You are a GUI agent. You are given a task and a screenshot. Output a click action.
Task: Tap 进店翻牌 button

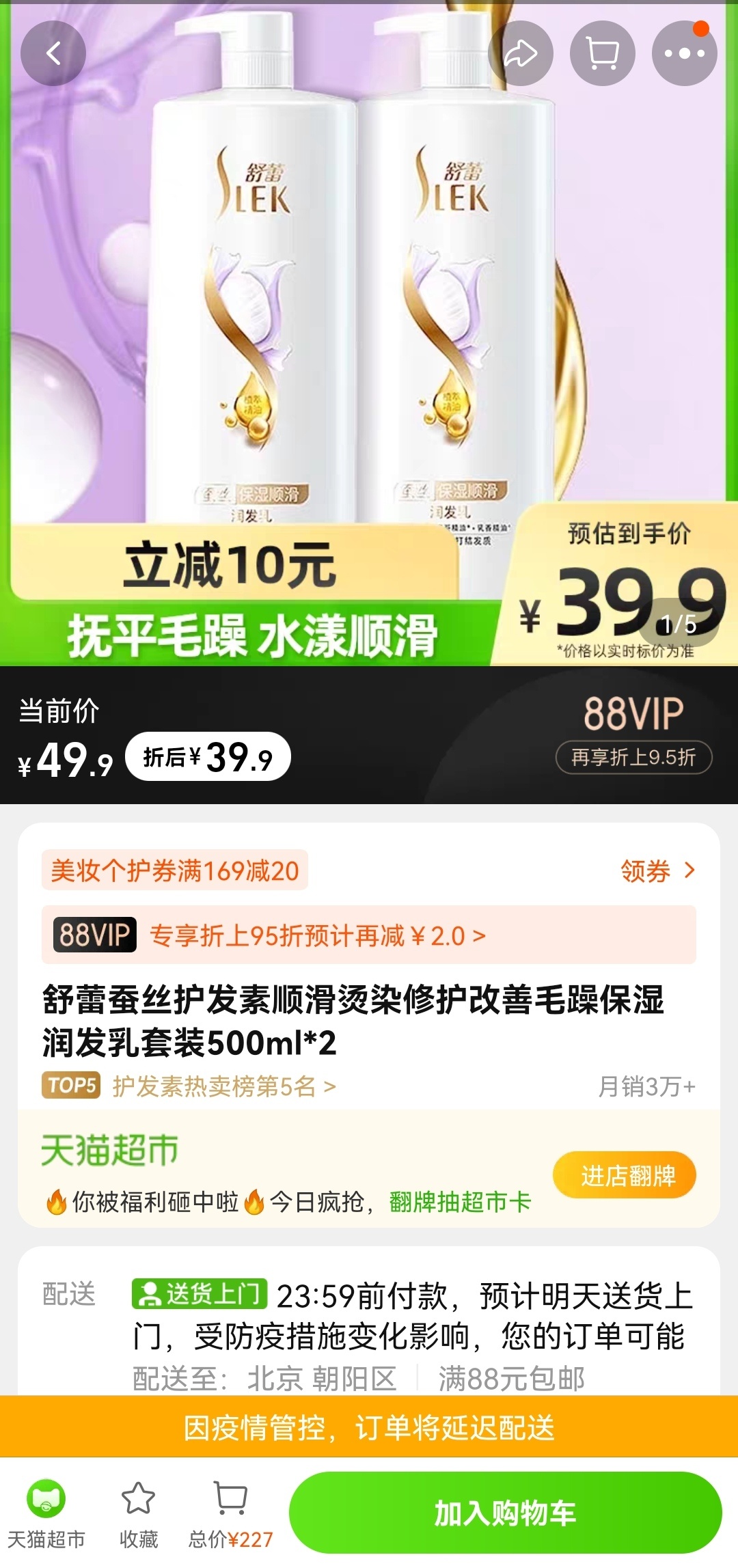(624, 1175)
